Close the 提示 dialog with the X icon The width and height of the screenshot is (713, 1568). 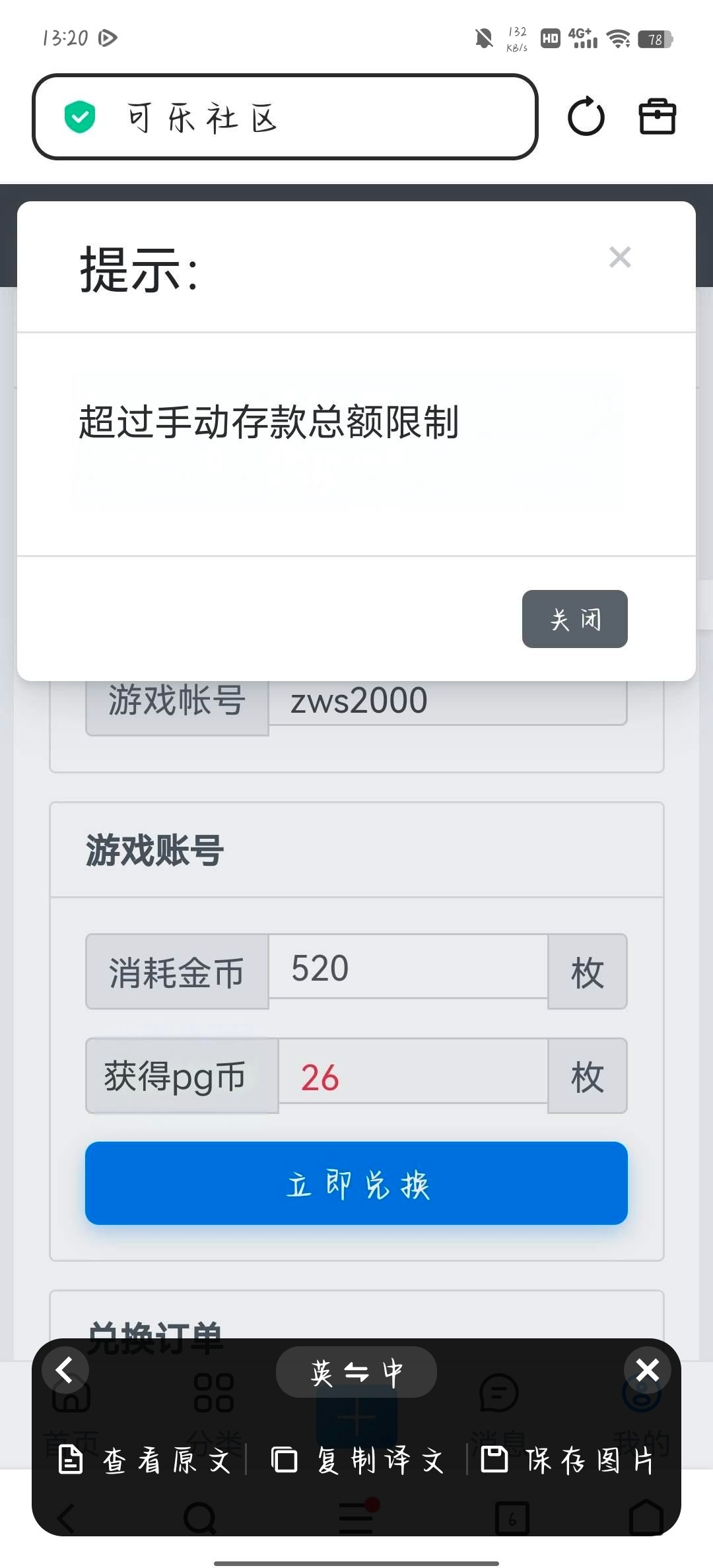(x=619, y=257)
